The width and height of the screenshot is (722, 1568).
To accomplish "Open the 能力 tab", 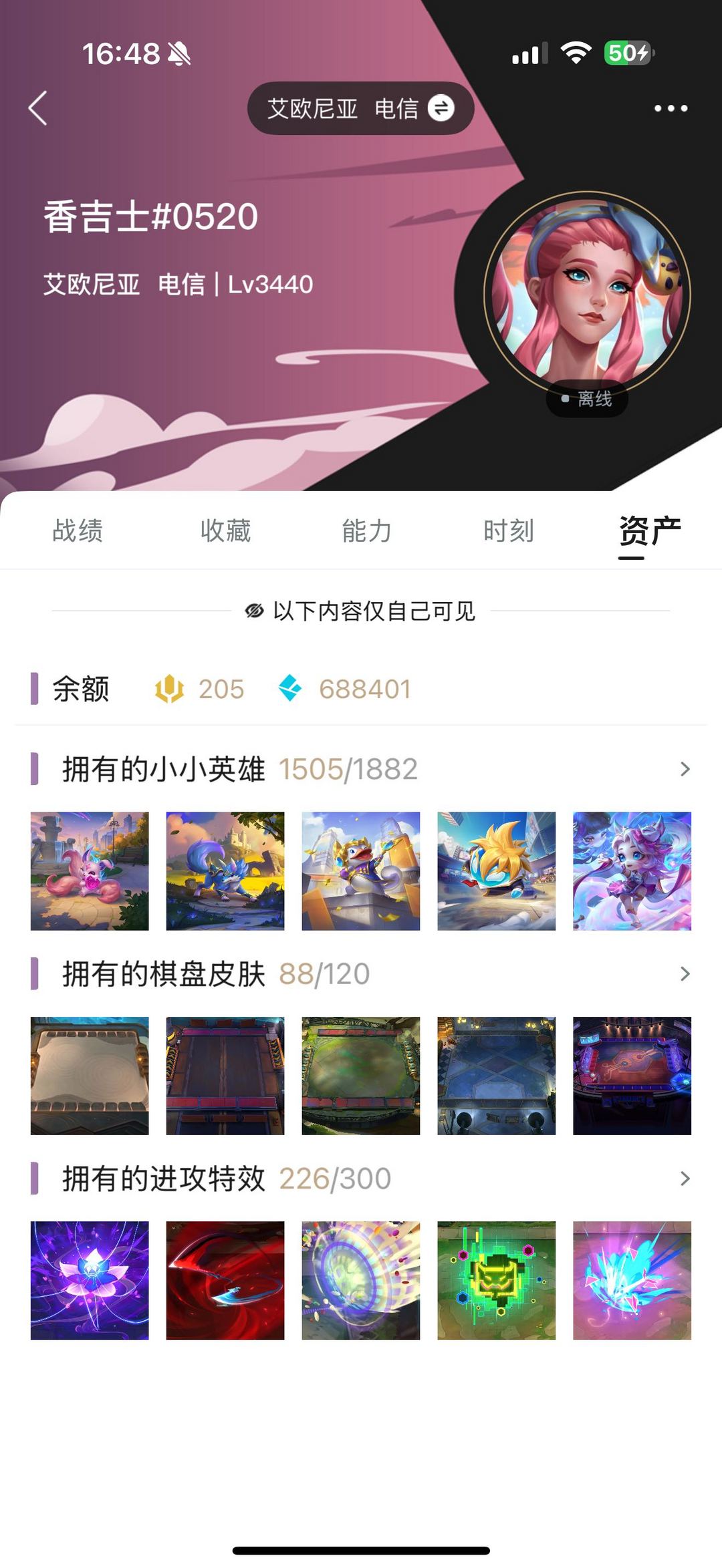I will point(367,531).
